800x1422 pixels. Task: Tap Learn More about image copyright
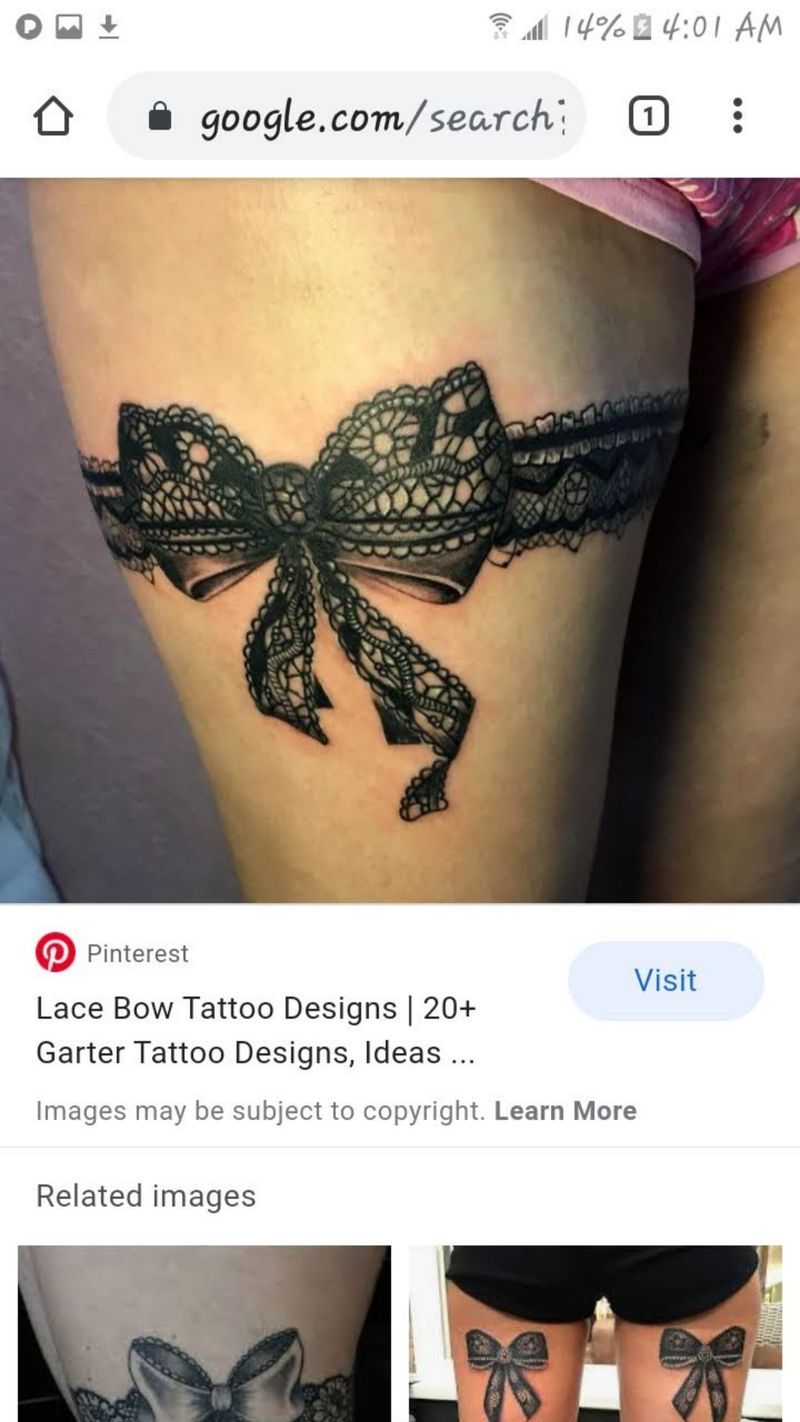coord(565,1111)
